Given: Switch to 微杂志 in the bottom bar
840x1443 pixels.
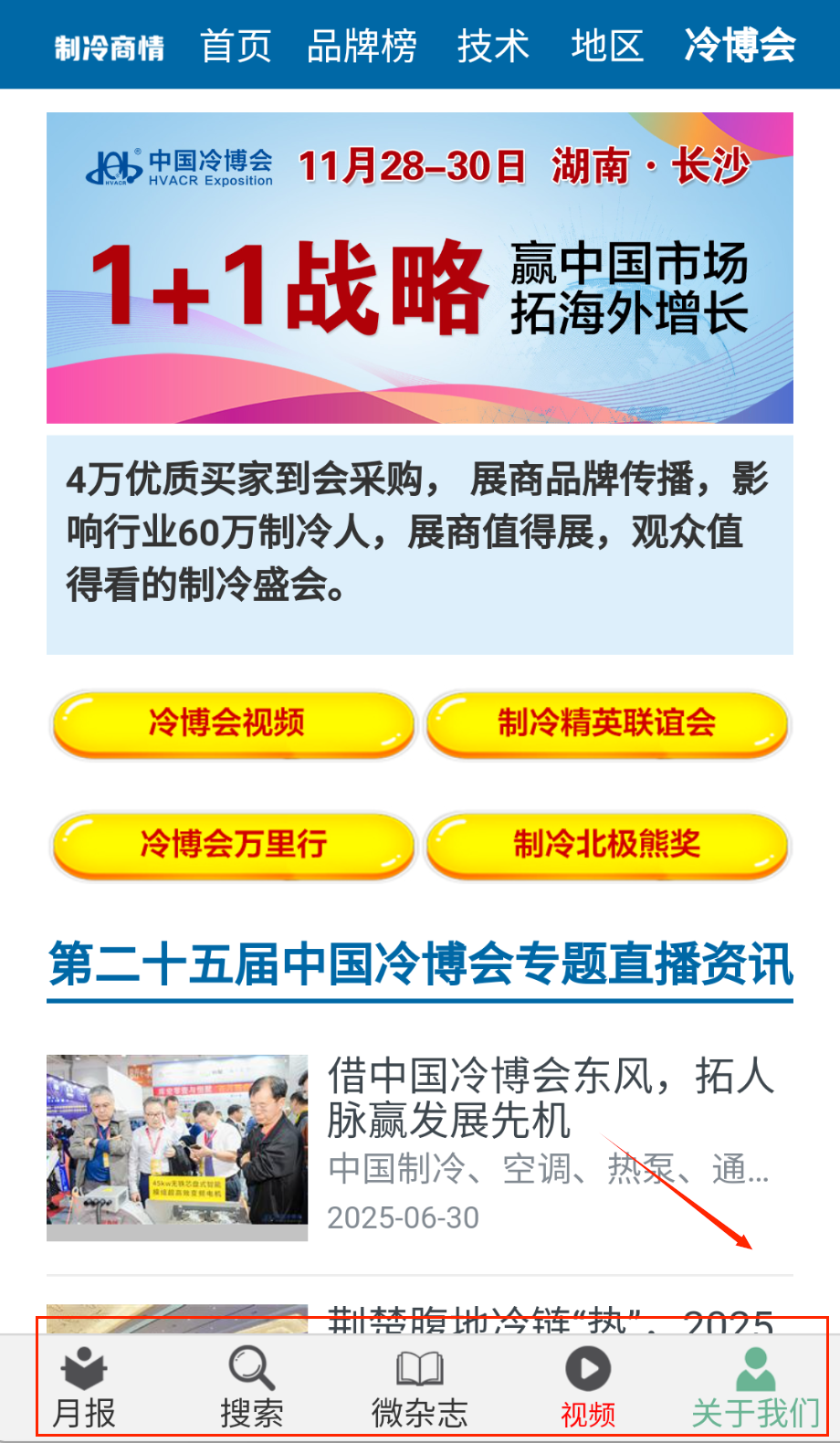Looking at the screenshot, I should (420, 1386).
